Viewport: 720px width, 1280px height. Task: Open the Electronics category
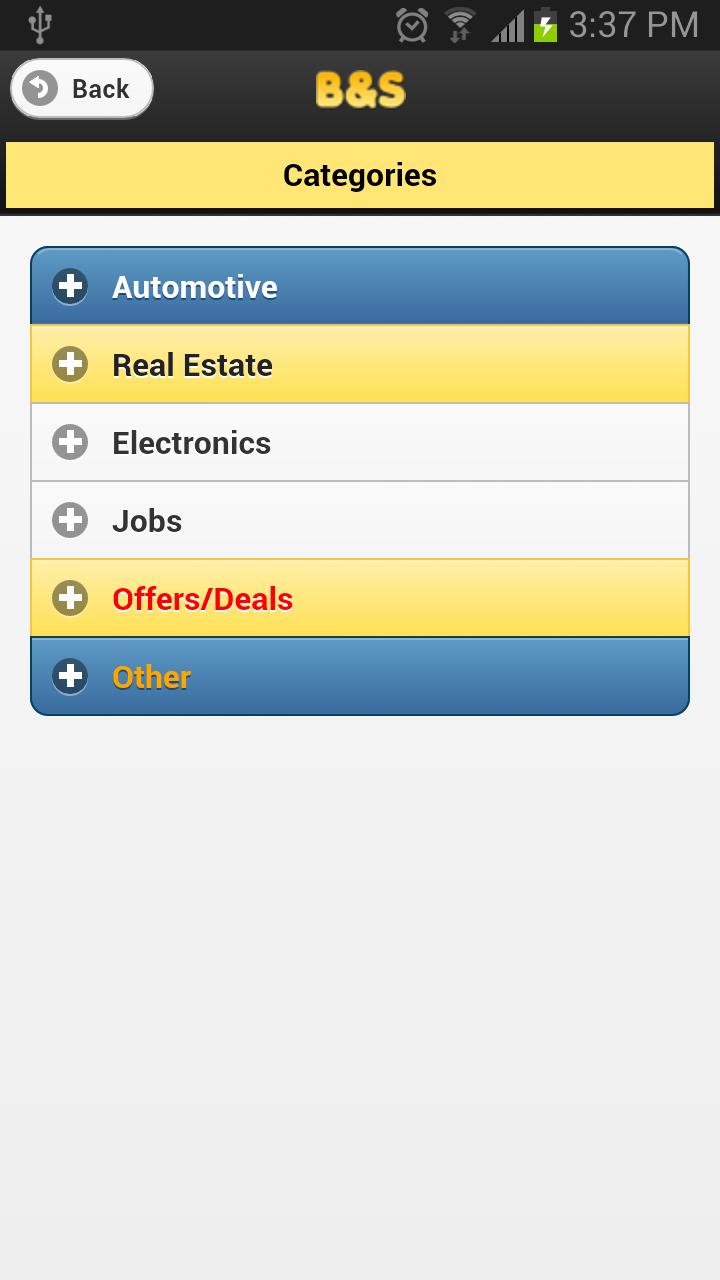click(x=360, y=443)
